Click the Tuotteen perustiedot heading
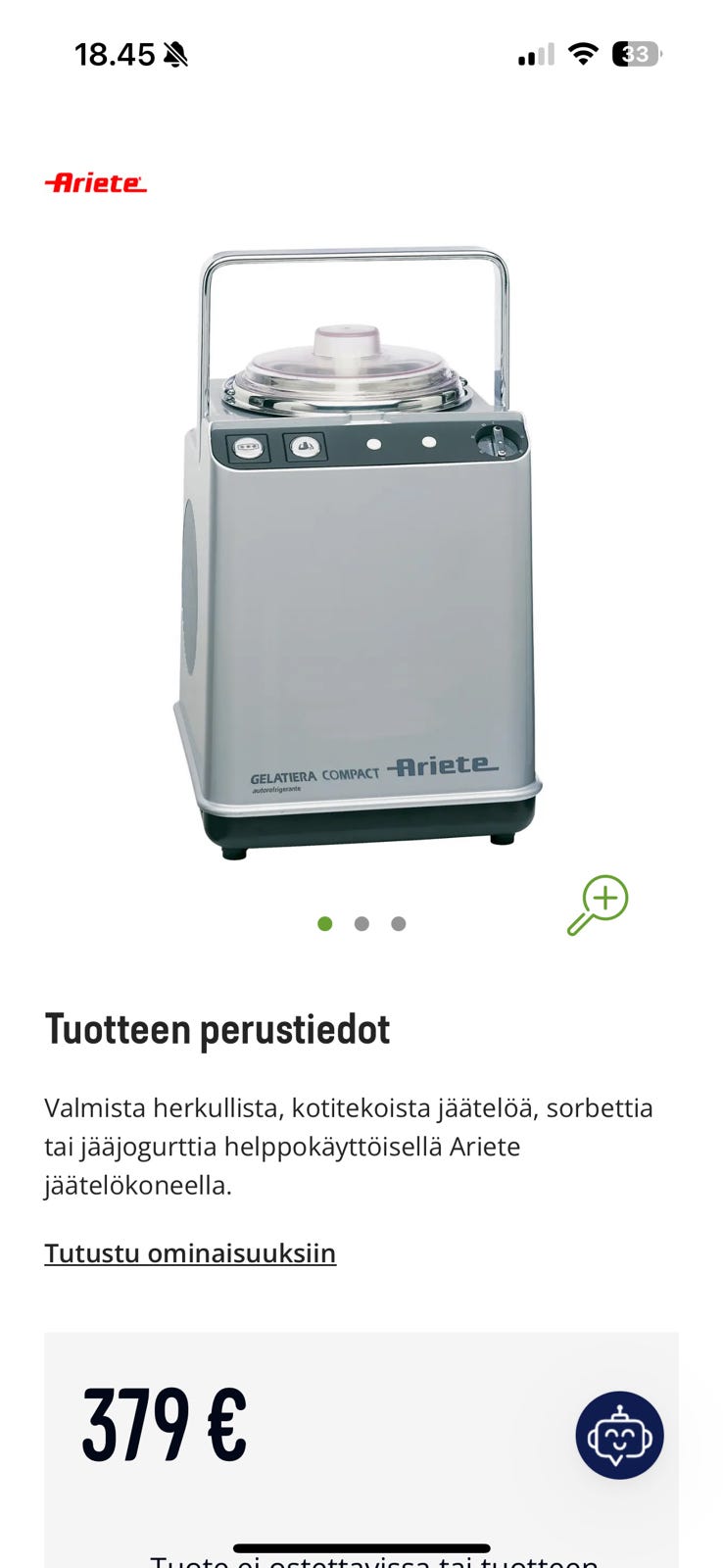The height and width of the screenshot is (1568, 723). (x=217, y=1029)
